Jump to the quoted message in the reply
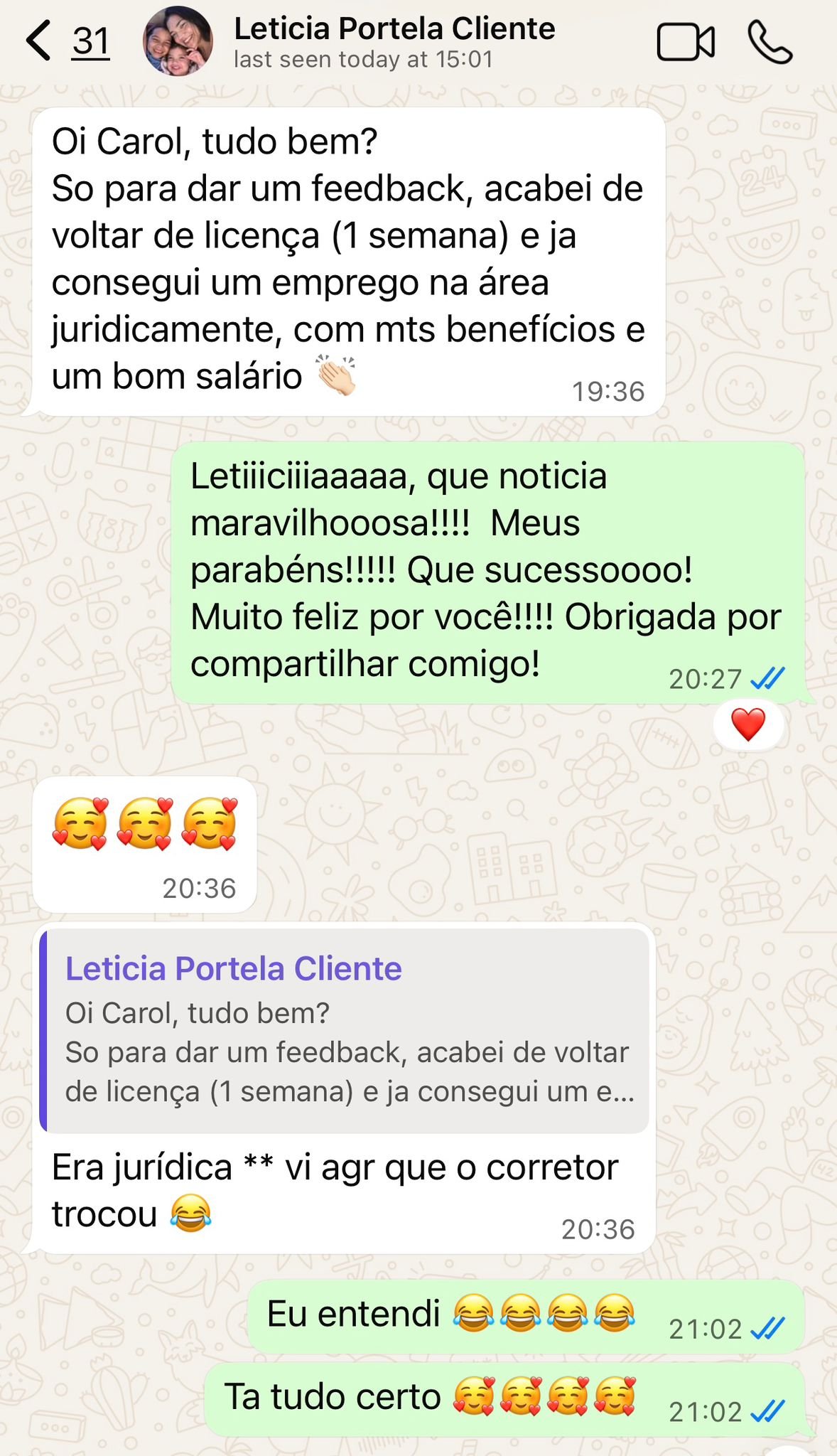 345,1030
